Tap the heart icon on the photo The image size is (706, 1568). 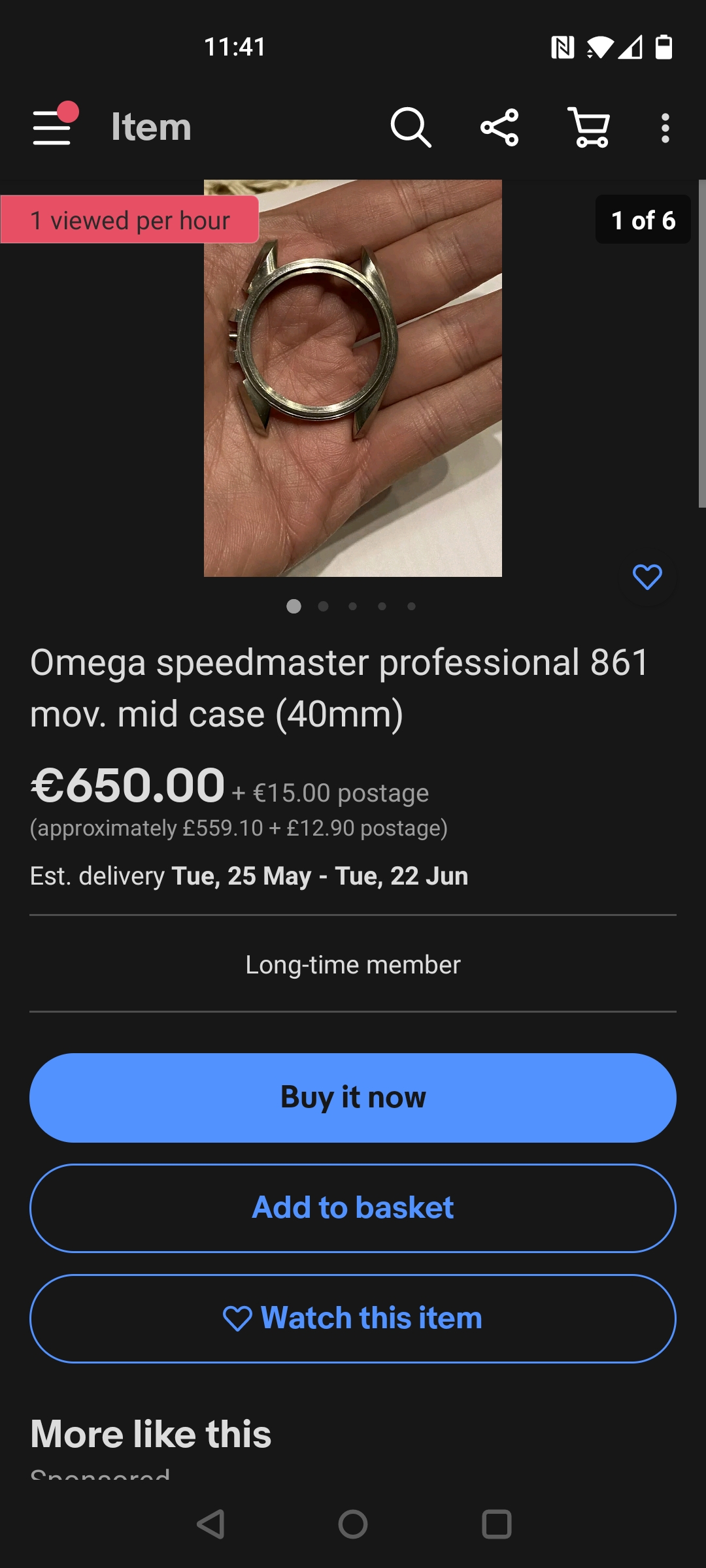pyautogui.click(x=647, y=577)
